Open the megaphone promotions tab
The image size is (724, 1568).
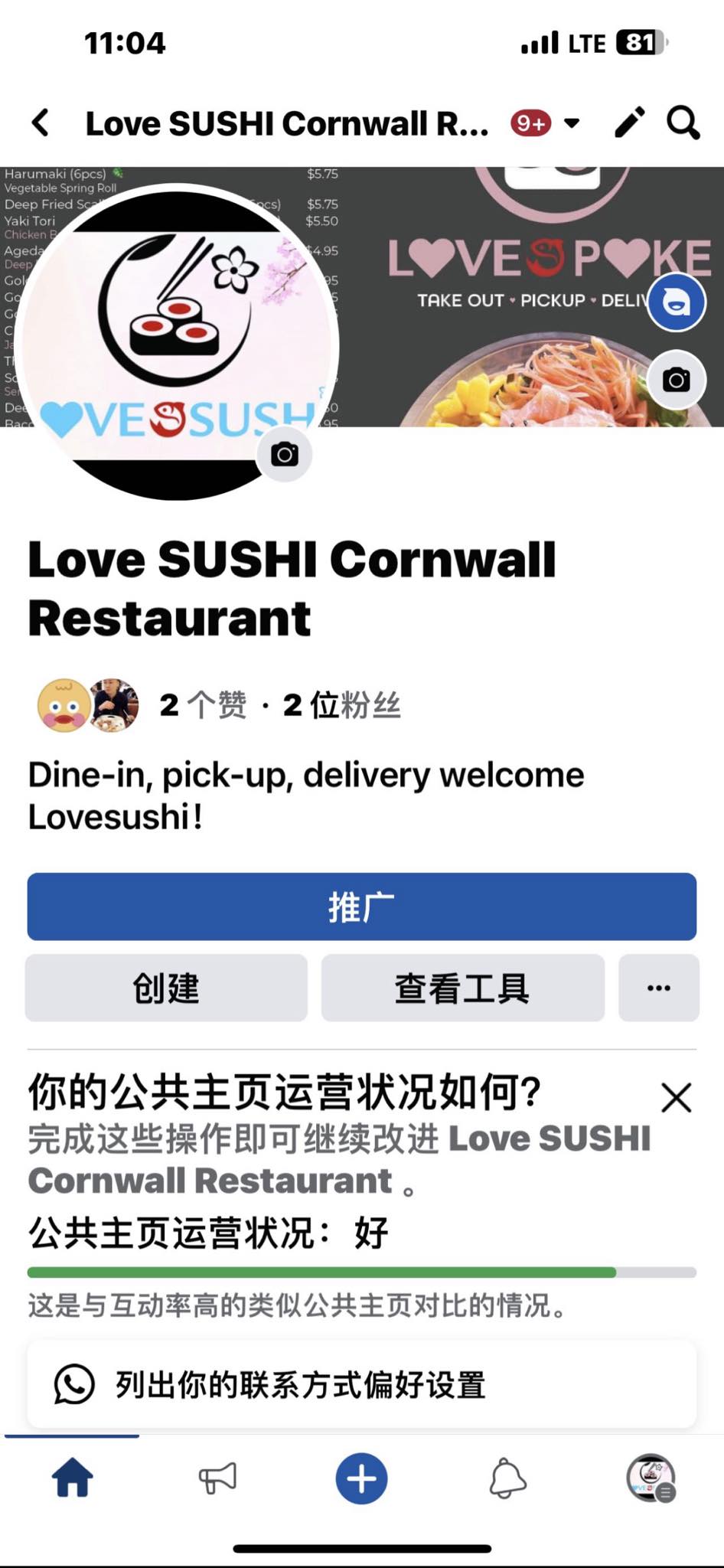(217, 1478)
